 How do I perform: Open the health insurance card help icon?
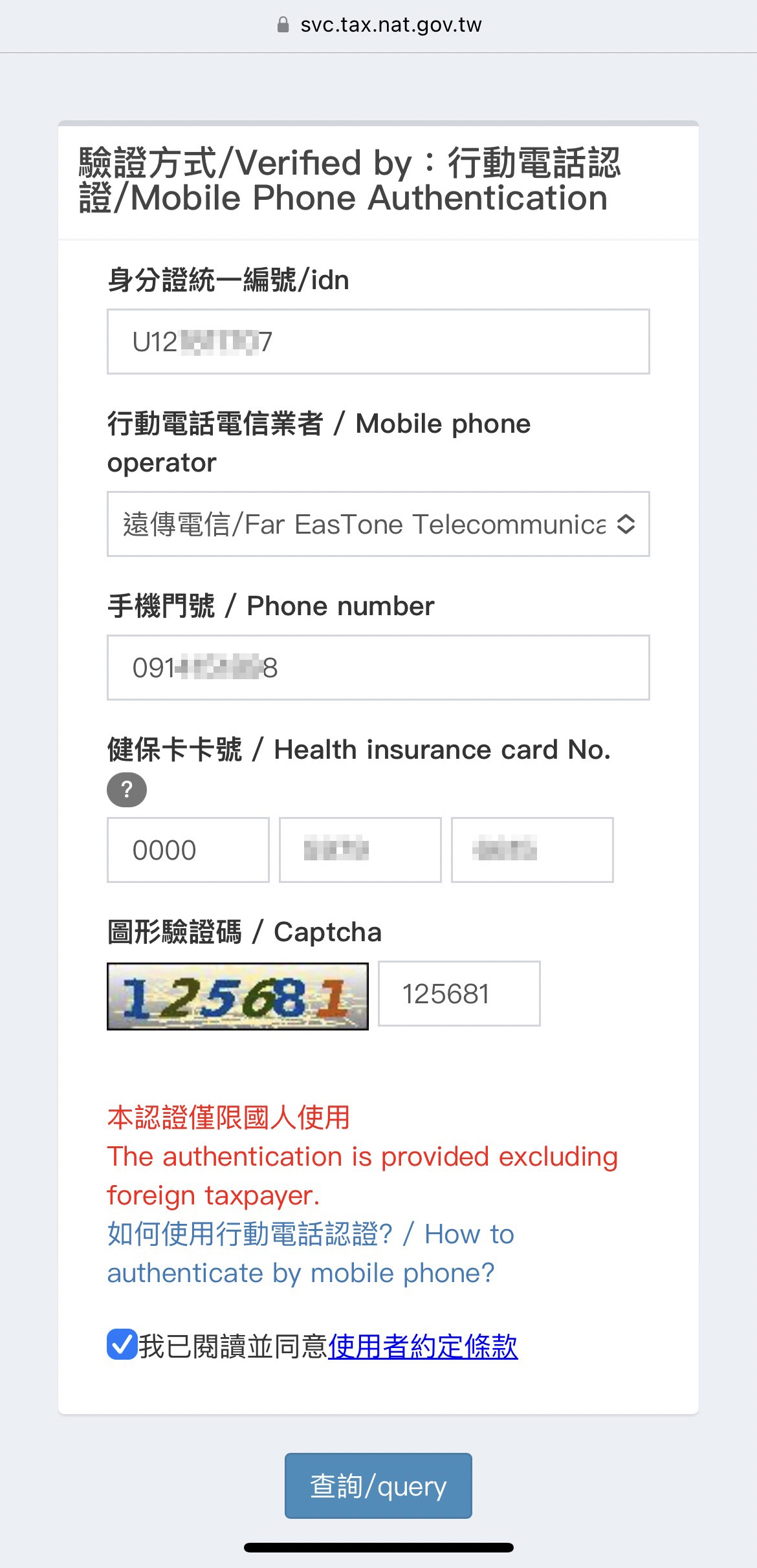pyautogui.click(x=127, y=790)
